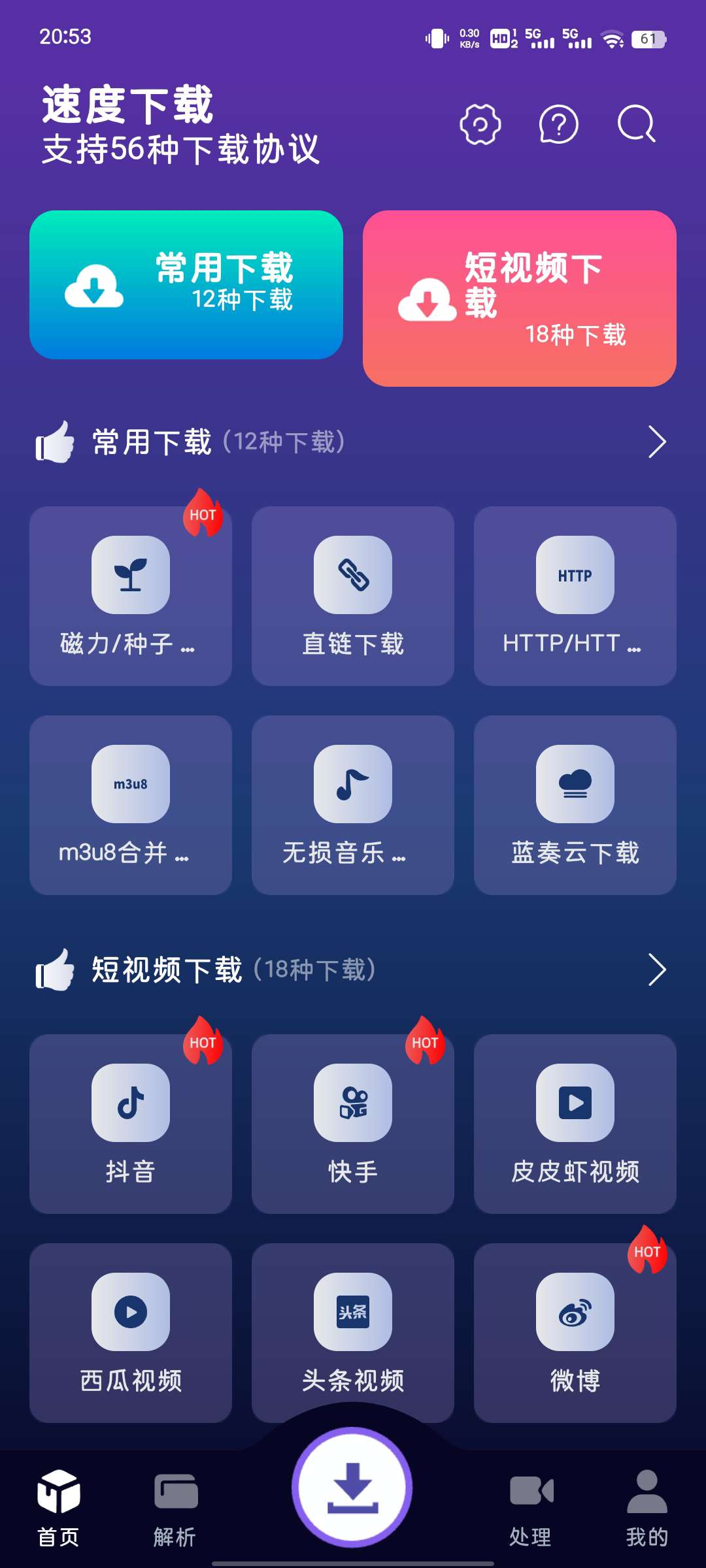Select 皮皮虾视频
This screenshot has height=1568, width=706.
pyautogui.click(x=575, y=1124)
